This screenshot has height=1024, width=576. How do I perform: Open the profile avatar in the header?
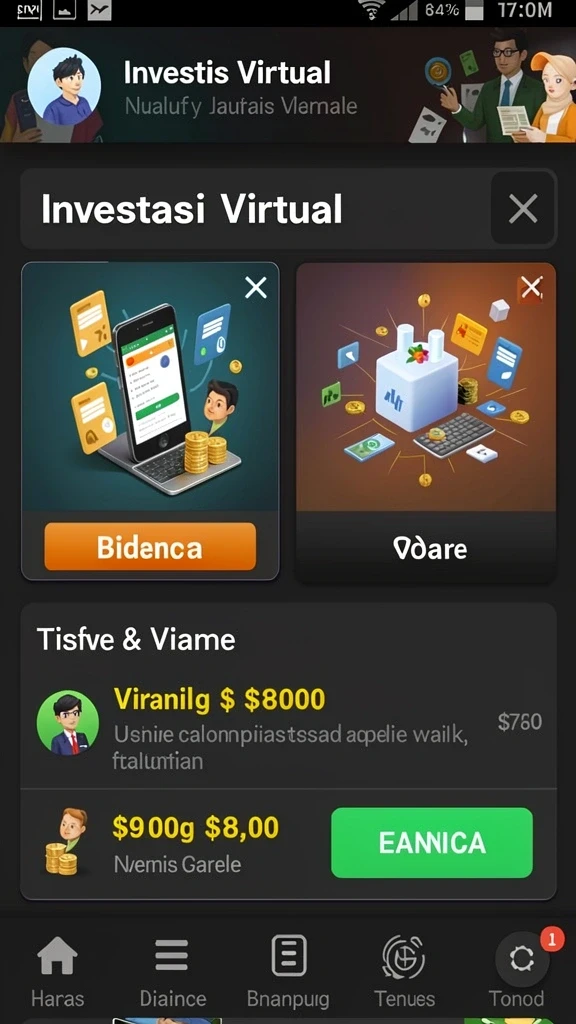(65, 86)
